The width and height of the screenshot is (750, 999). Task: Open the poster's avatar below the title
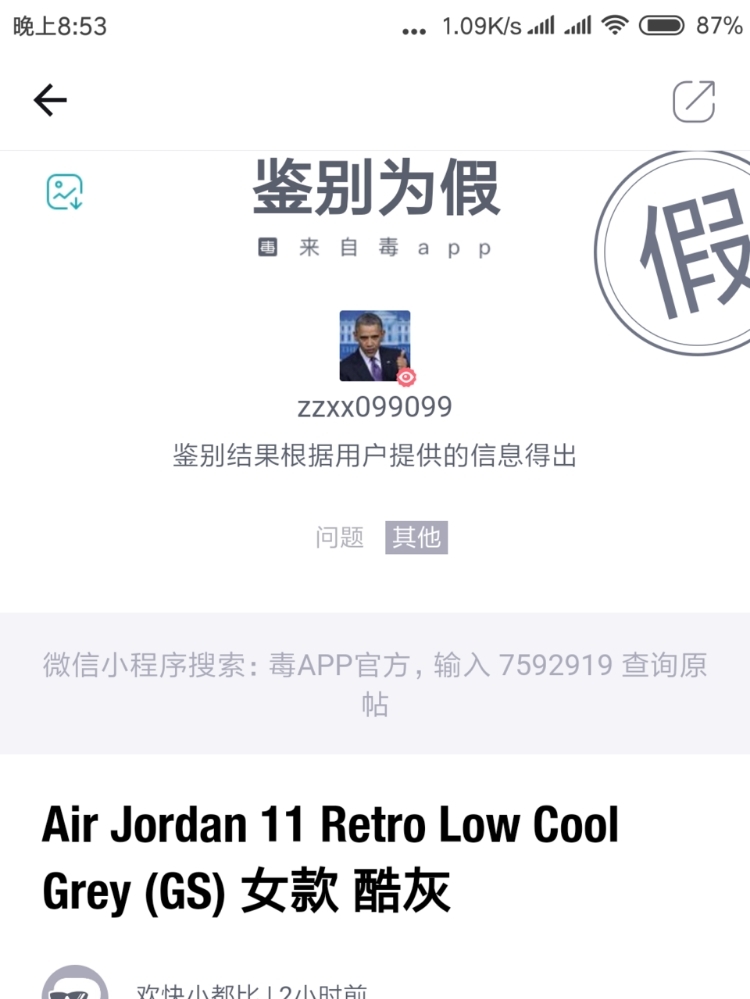coord(76,983)
